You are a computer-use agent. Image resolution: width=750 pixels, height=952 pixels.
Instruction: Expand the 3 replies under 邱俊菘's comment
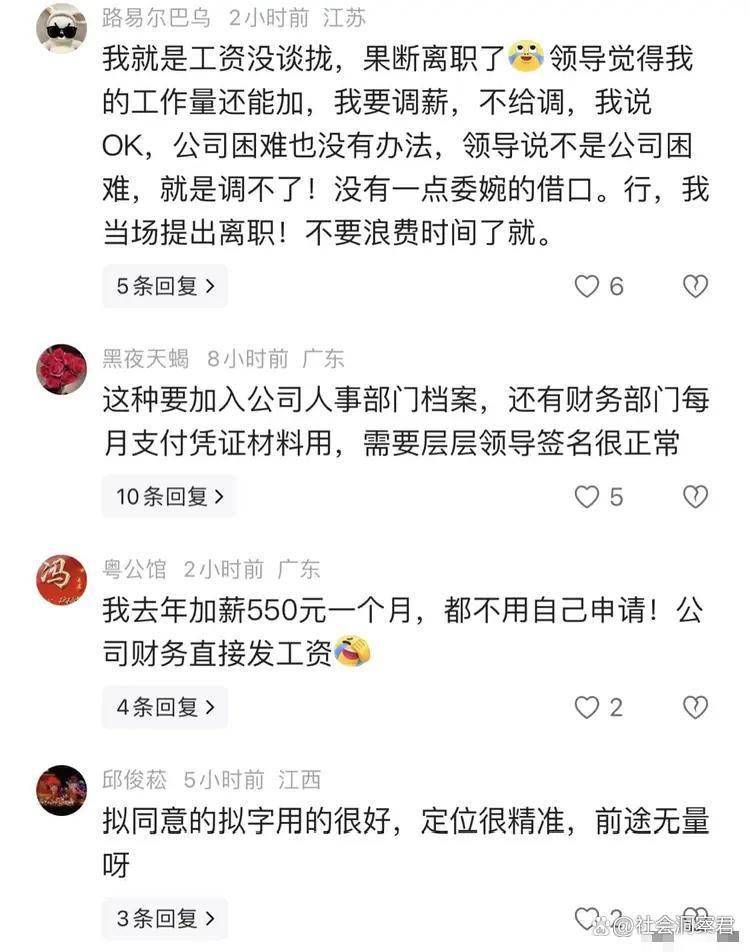coord(165,918)
